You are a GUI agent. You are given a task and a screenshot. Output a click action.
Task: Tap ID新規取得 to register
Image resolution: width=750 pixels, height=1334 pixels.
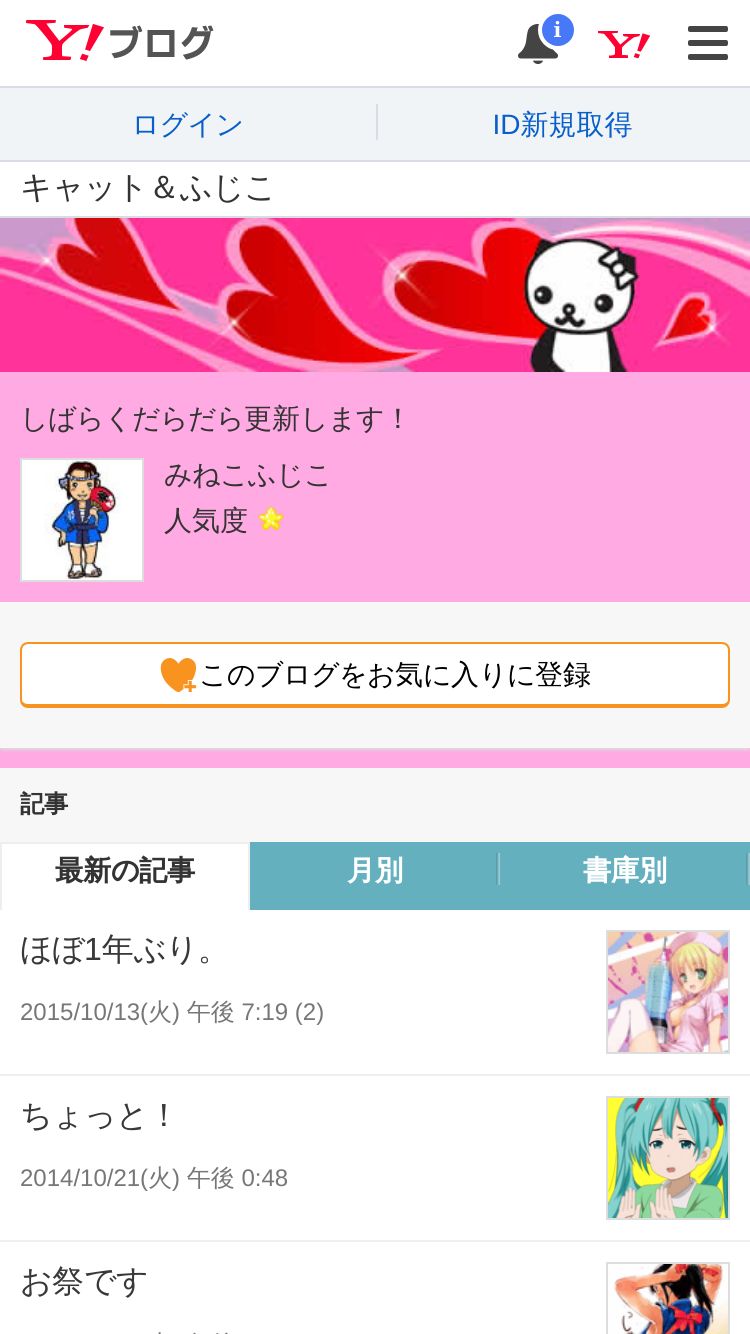pos(563,125)
